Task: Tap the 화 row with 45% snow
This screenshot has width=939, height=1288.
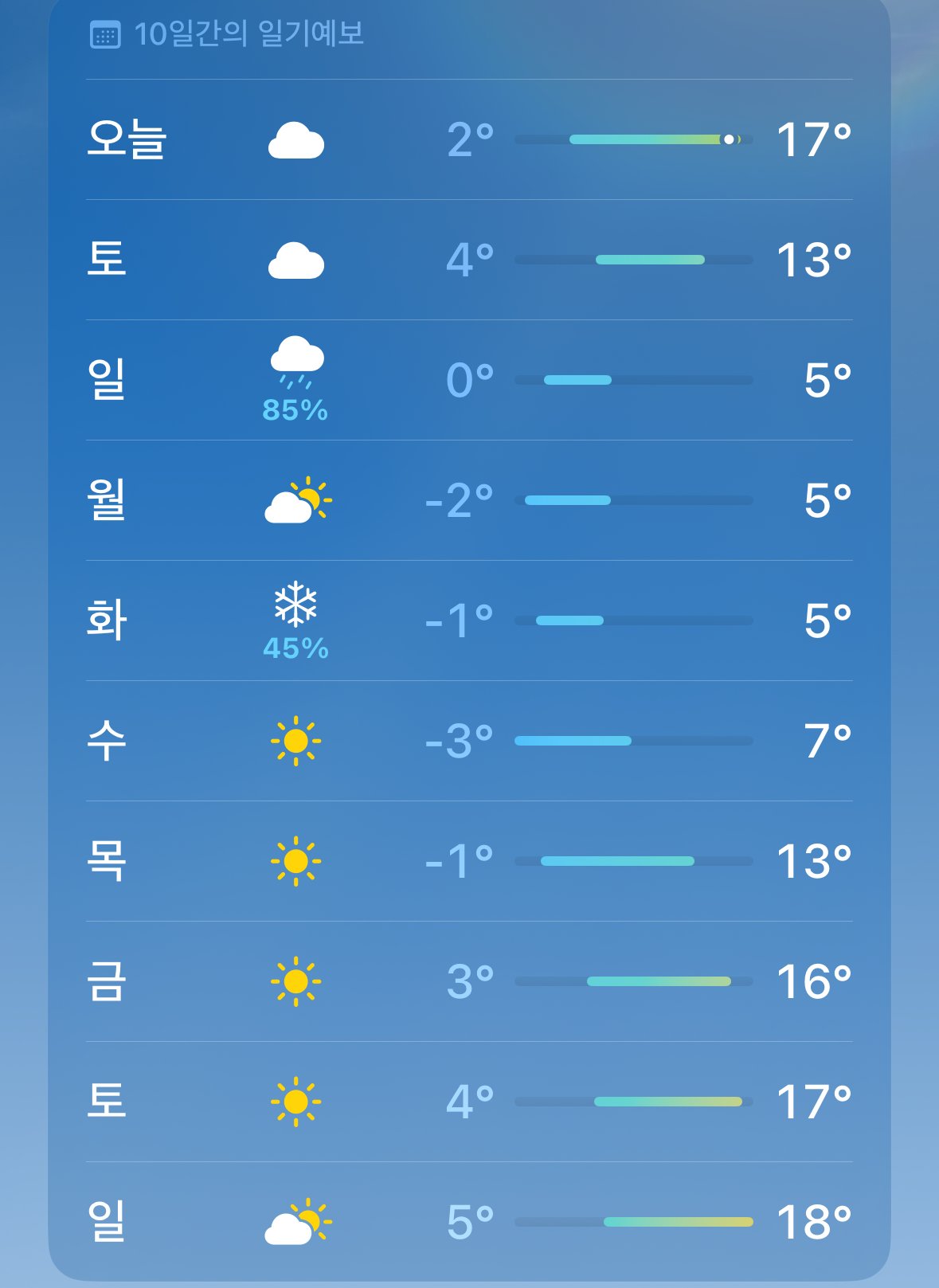Action: 469,621
